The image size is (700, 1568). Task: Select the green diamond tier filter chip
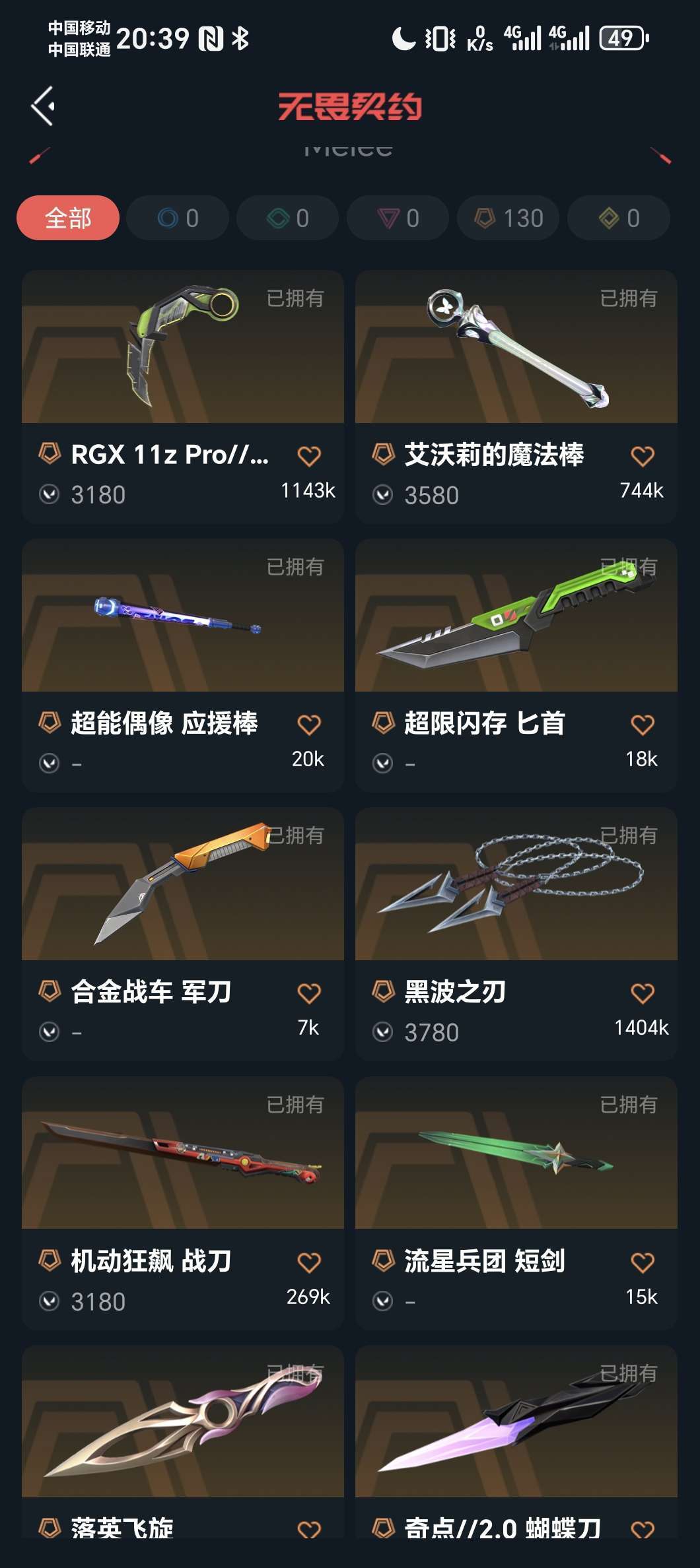pyautogui.click(x=288, y=218)
